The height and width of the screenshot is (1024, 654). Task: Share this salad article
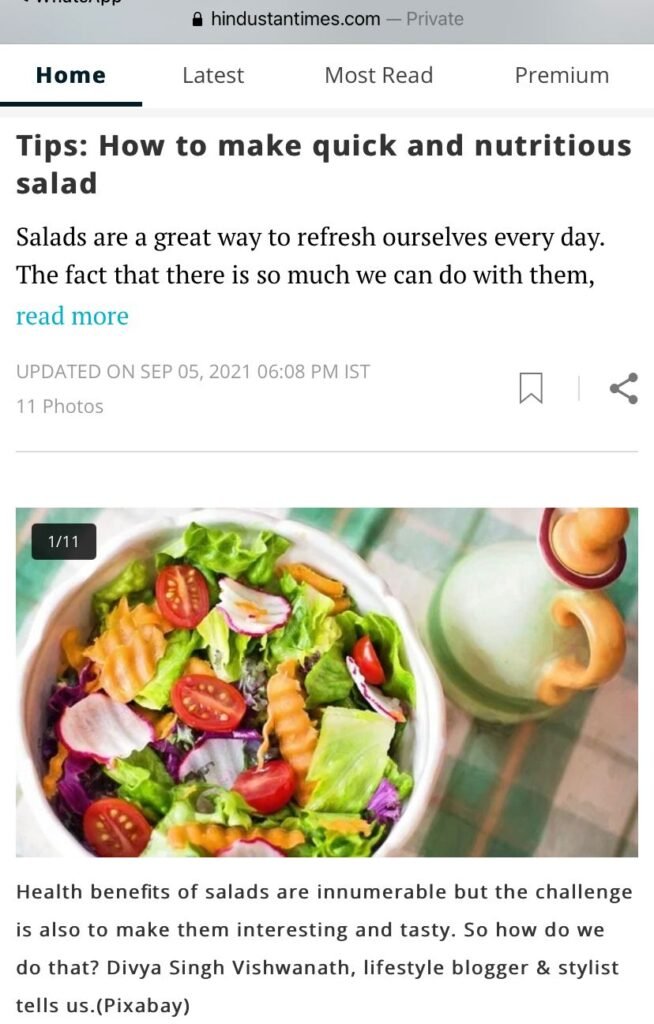pyautogui.click(x=623, y=388)
